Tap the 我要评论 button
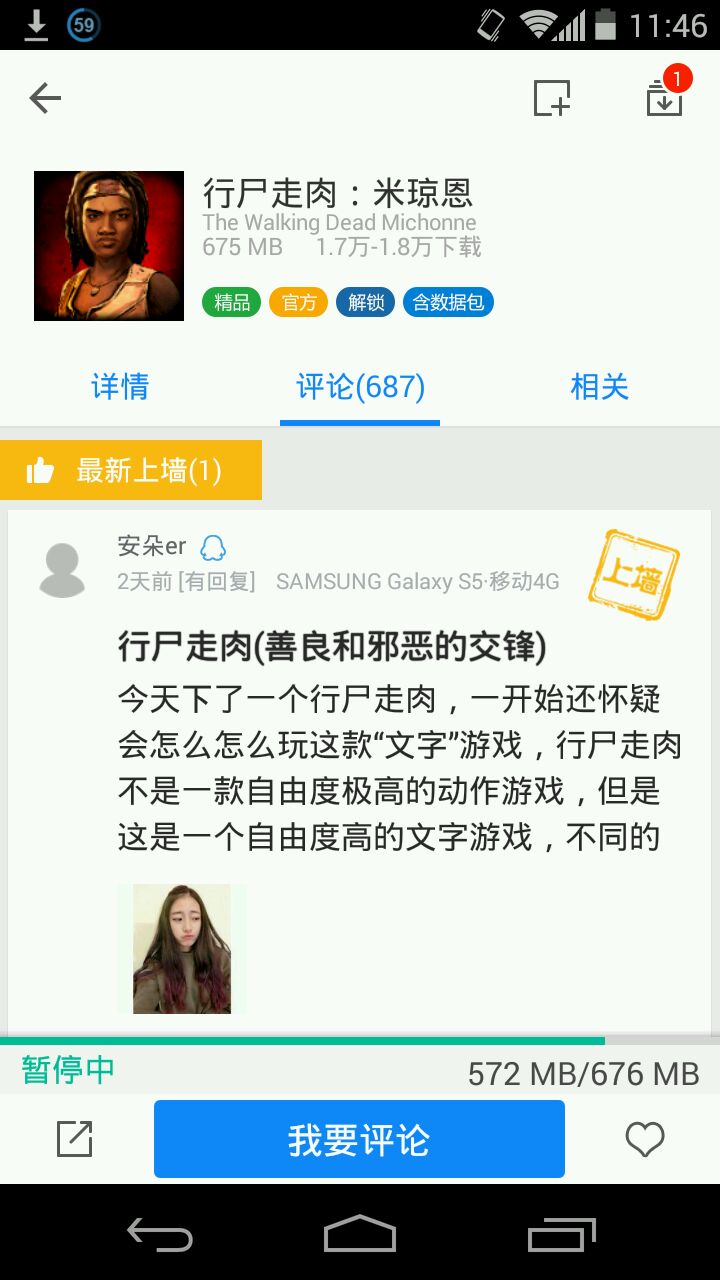The image size is (720, 1280). point(359,1139)
